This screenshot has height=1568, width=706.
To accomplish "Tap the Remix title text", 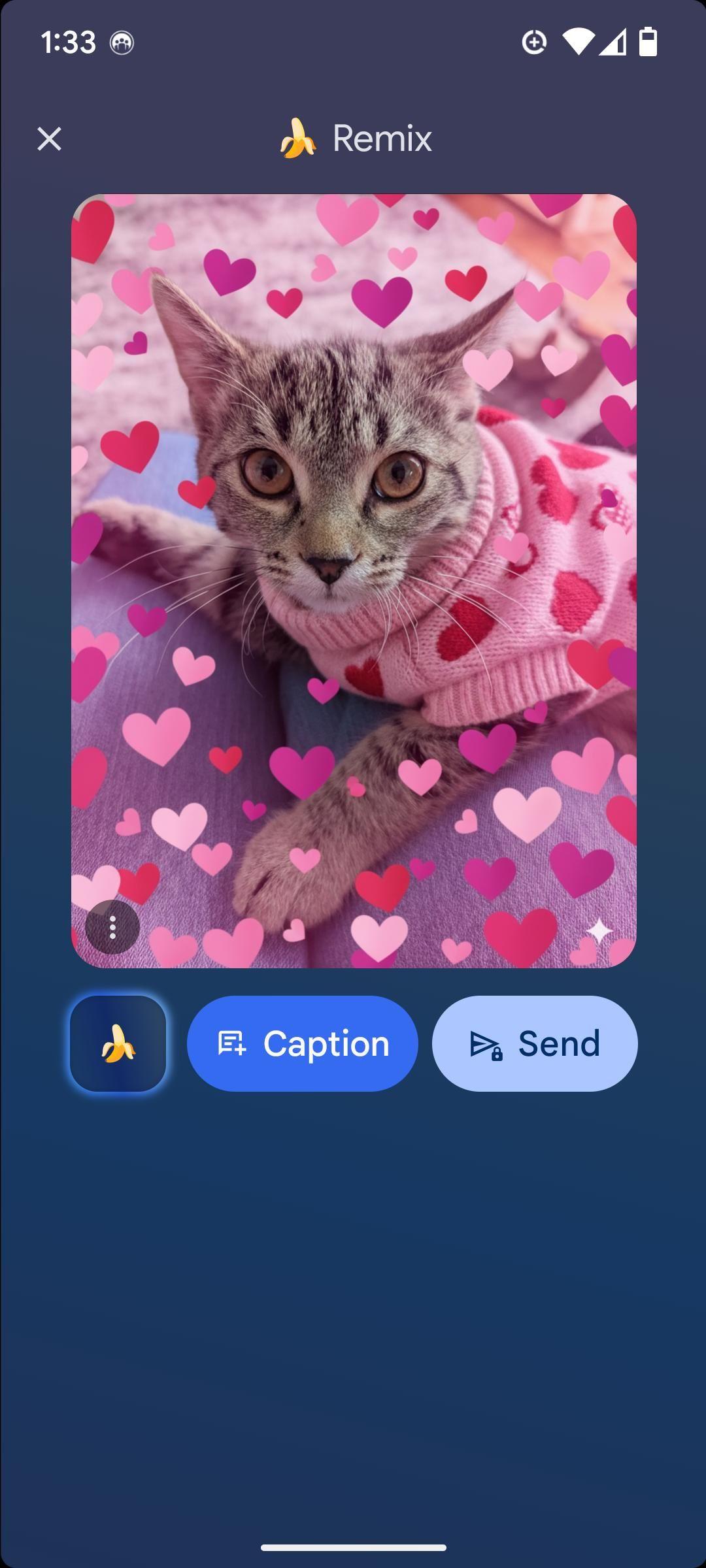I will [381, 139].
